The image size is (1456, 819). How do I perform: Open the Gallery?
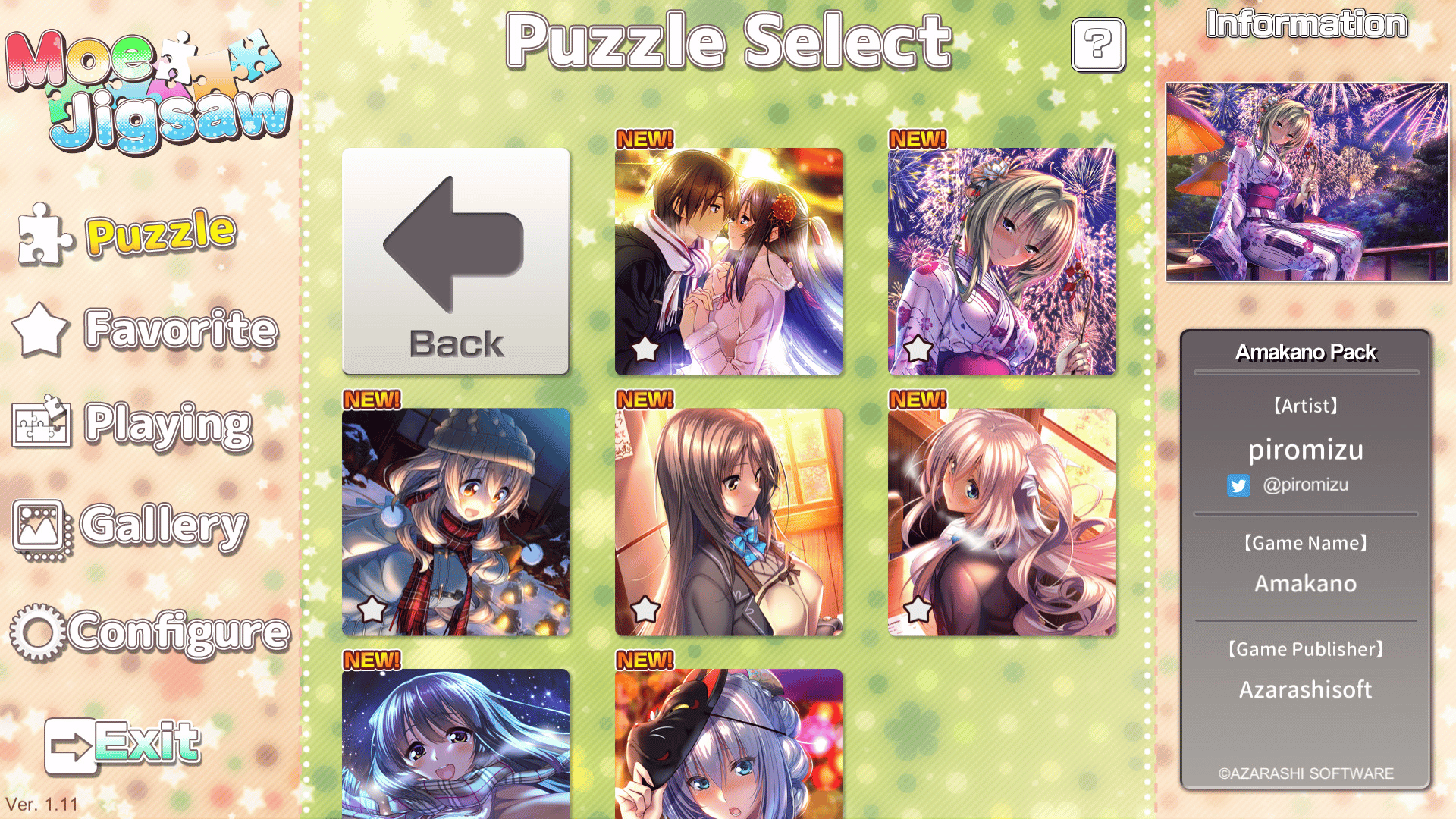[x=130, y=527]
